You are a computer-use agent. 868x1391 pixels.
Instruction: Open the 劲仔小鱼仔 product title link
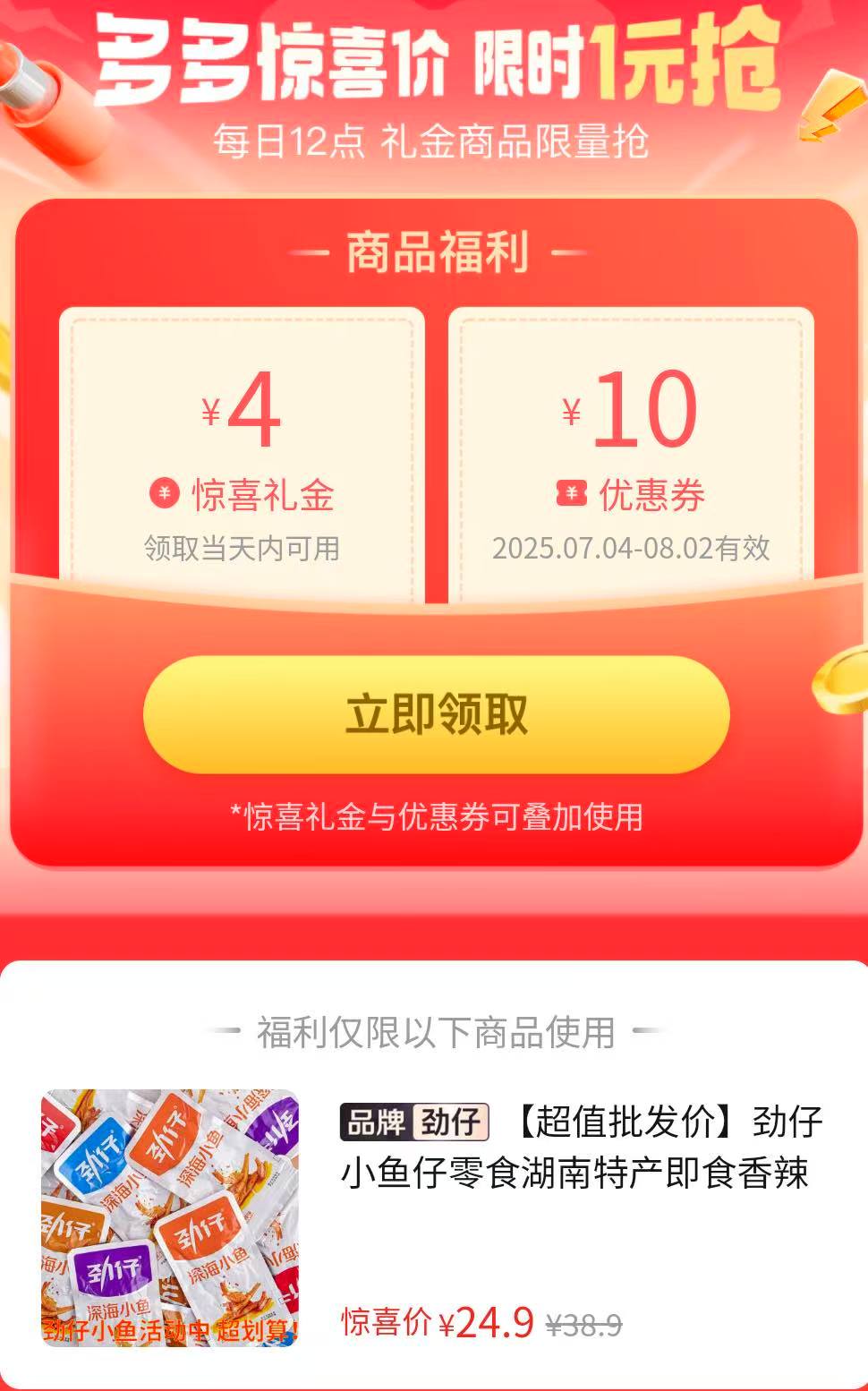(586, 1159)
